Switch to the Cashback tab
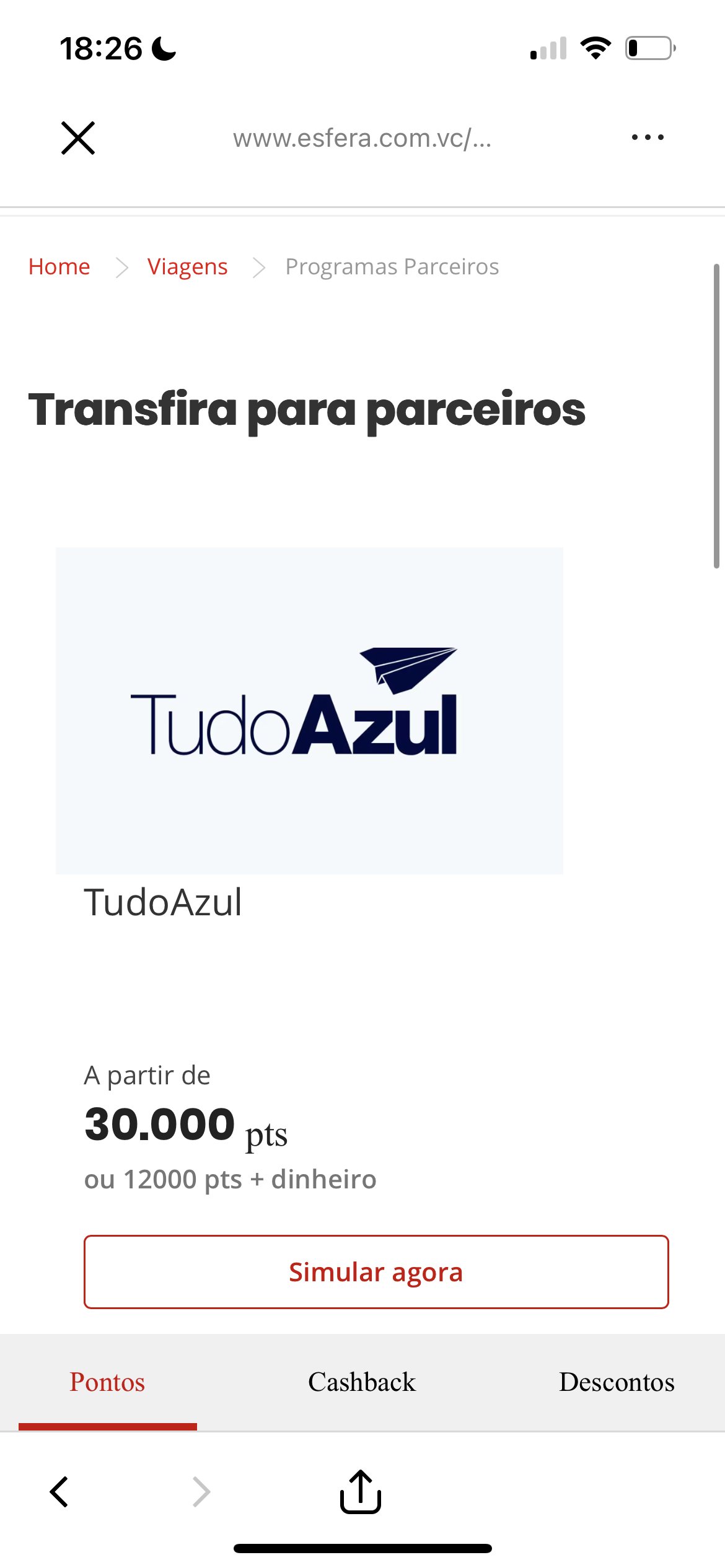 point(362,1382)
